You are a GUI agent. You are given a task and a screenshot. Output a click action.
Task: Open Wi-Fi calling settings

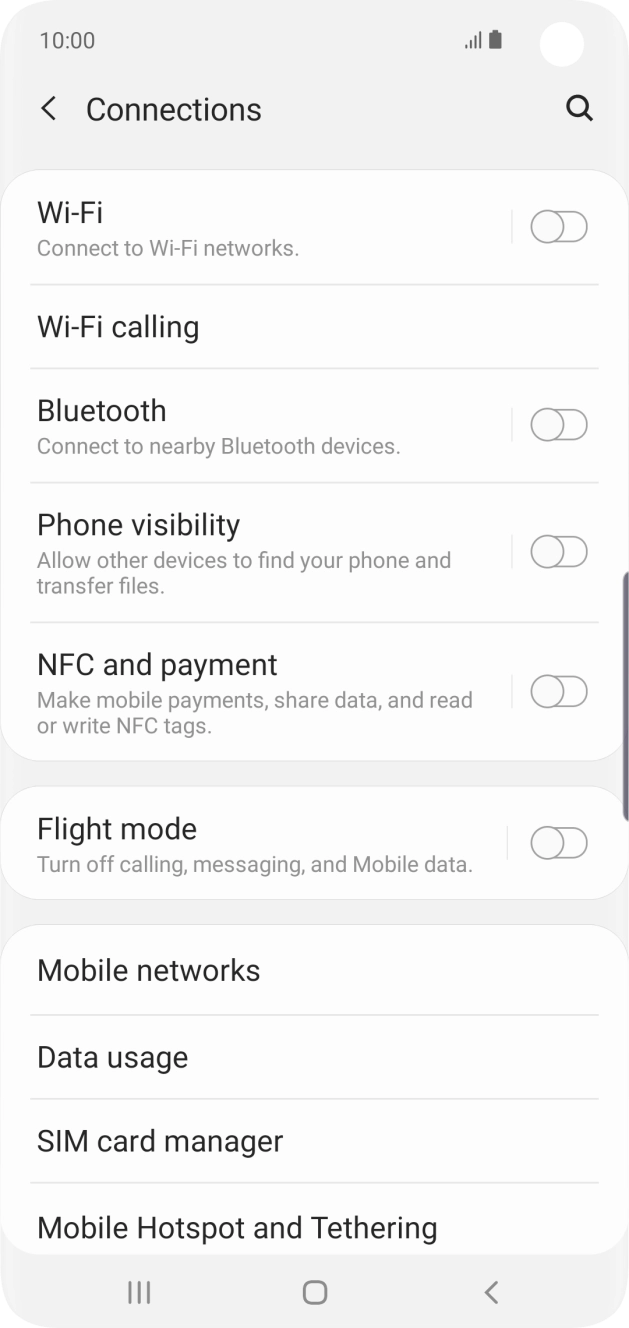click(x=118, y=327)
